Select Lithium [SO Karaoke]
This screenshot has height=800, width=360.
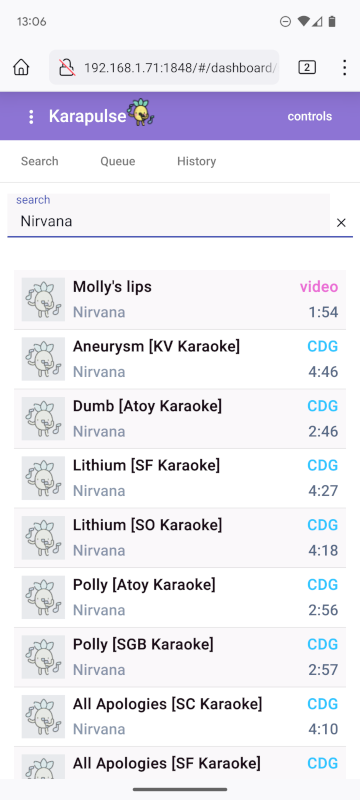coord(180,538)
